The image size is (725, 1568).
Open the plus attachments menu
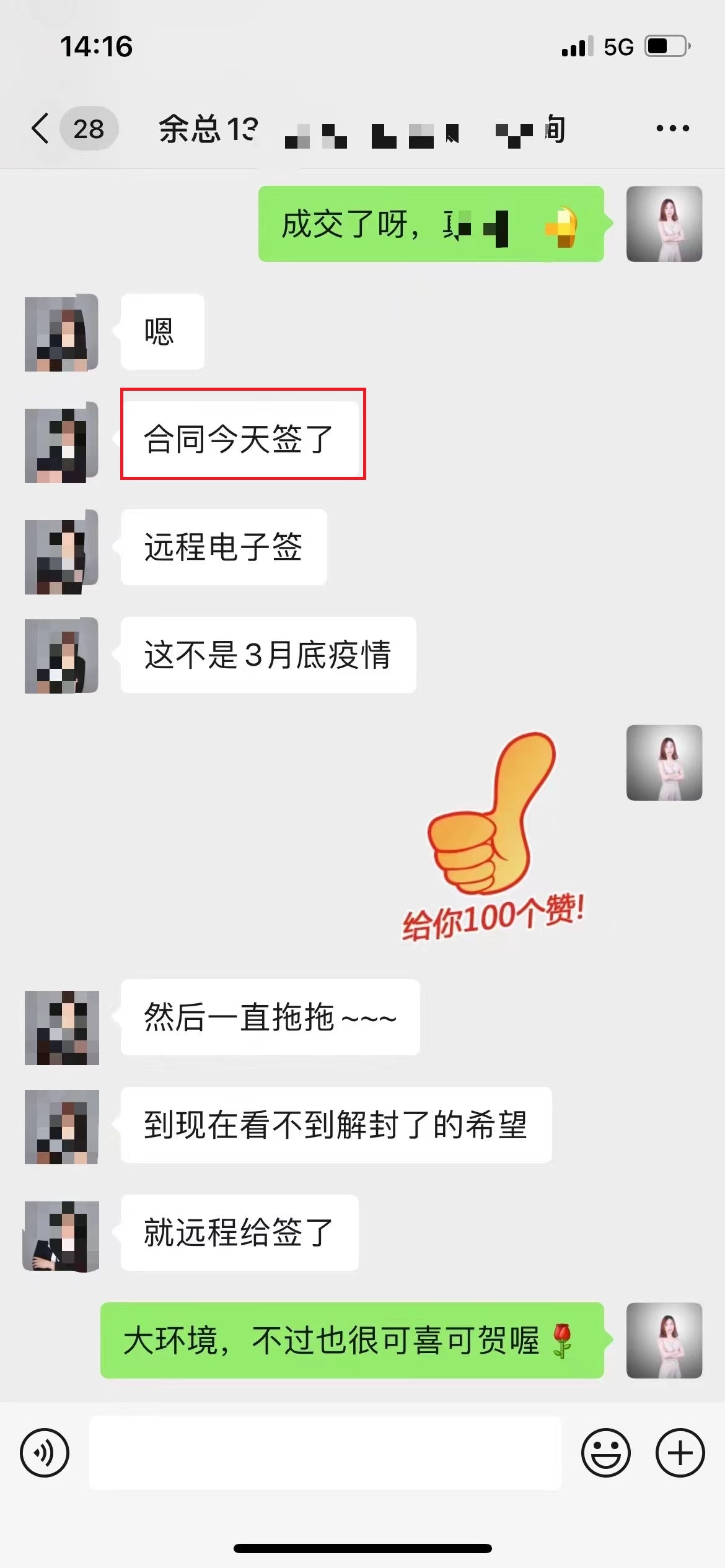pos(680,1453)
